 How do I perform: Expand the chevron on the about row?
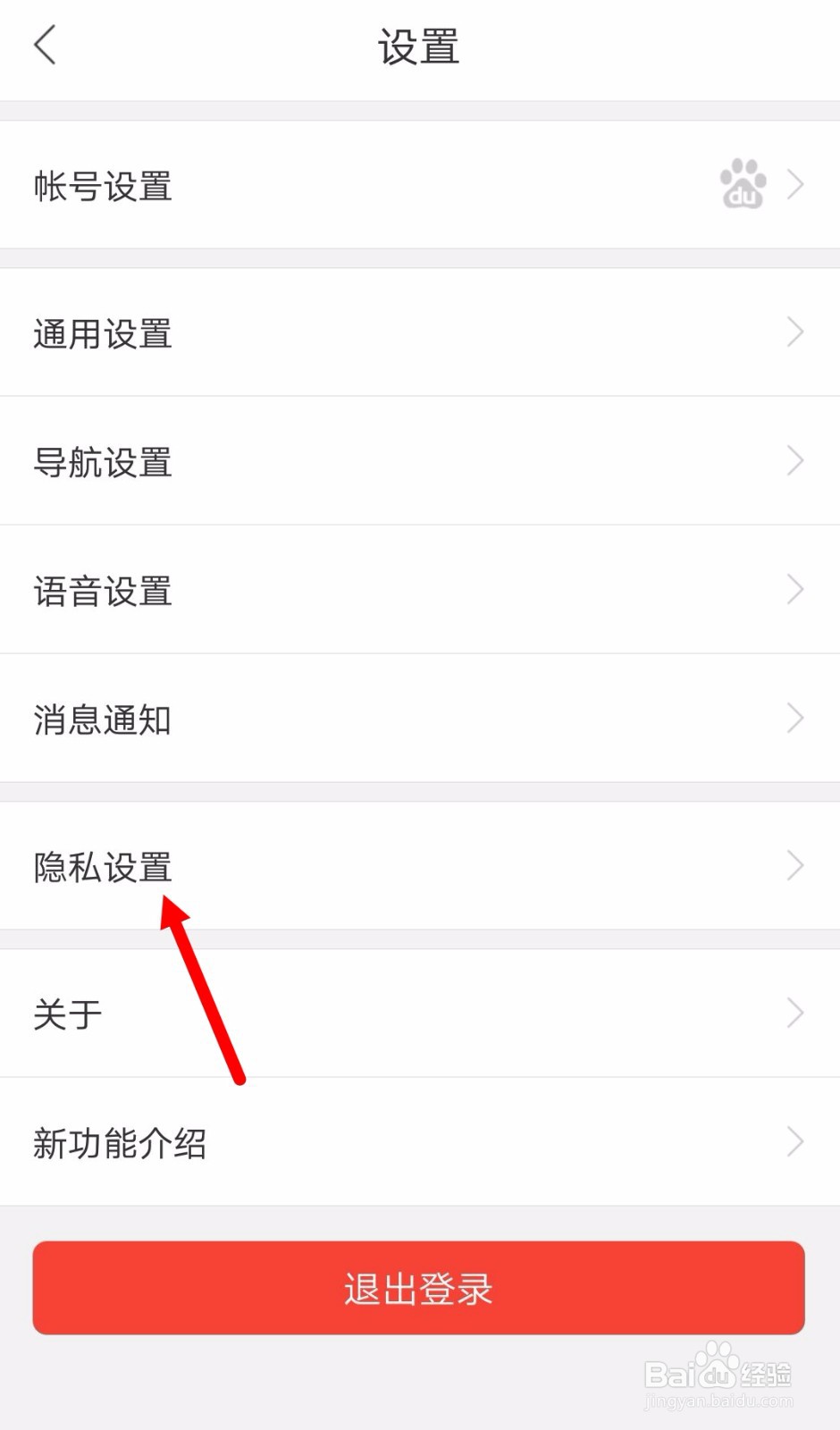[x=794, y=1013]
